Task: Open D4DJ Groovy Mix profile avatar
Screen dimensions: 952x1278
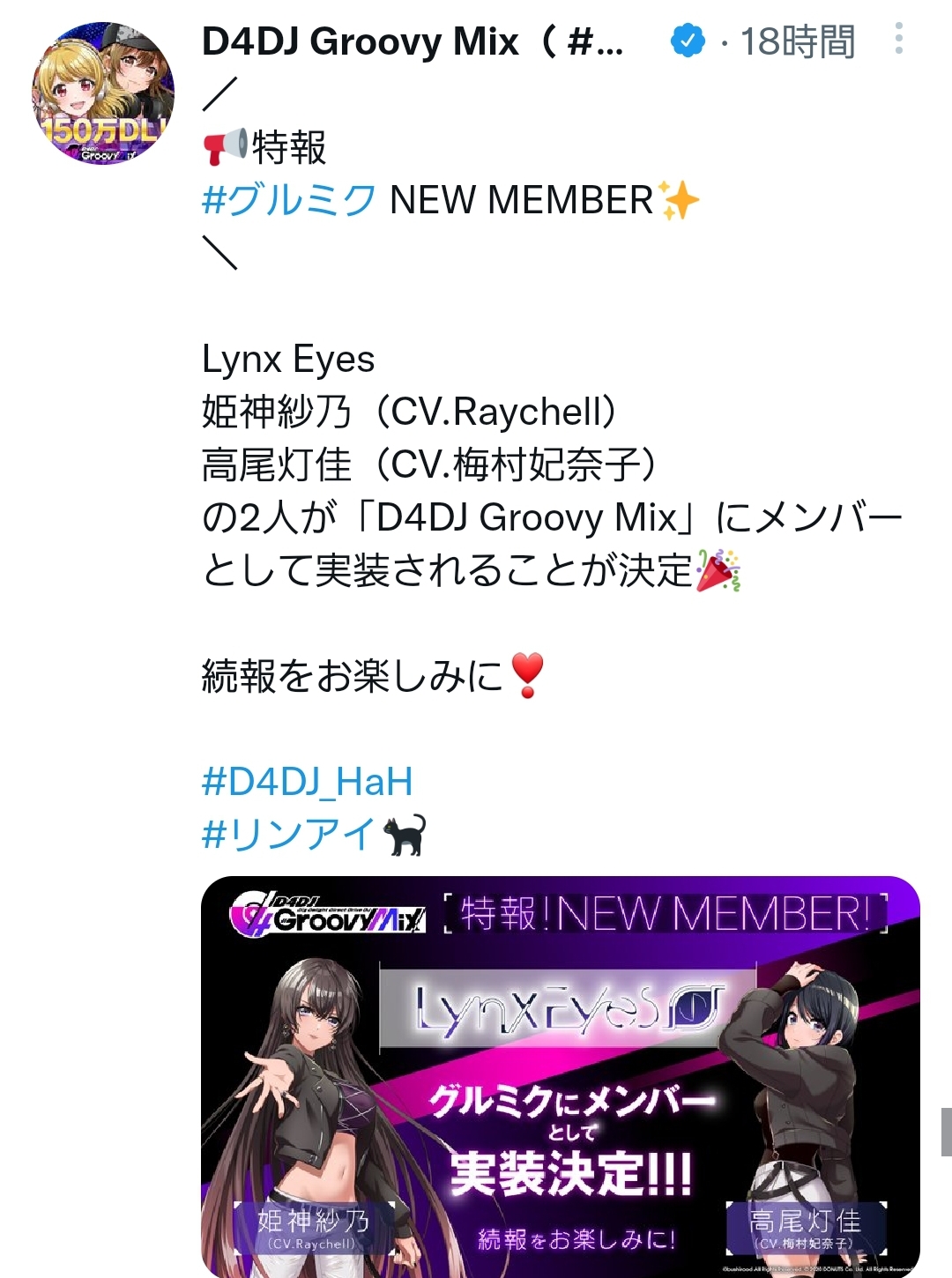Action: [103, 93]
